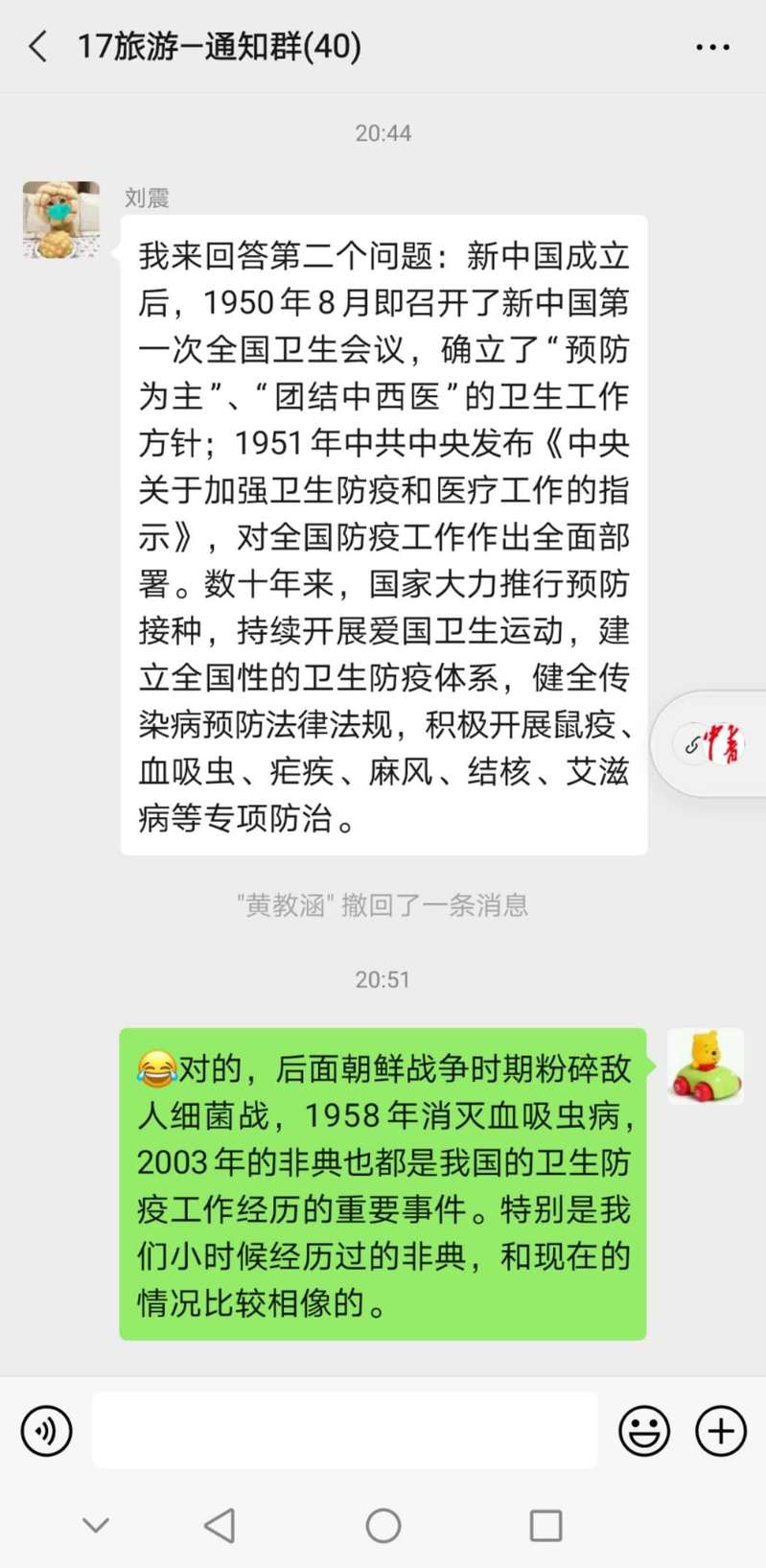Go back from the 17旅游 group chat
Image resolution: width=766 pixels, height=1568 pixels.
38,46
